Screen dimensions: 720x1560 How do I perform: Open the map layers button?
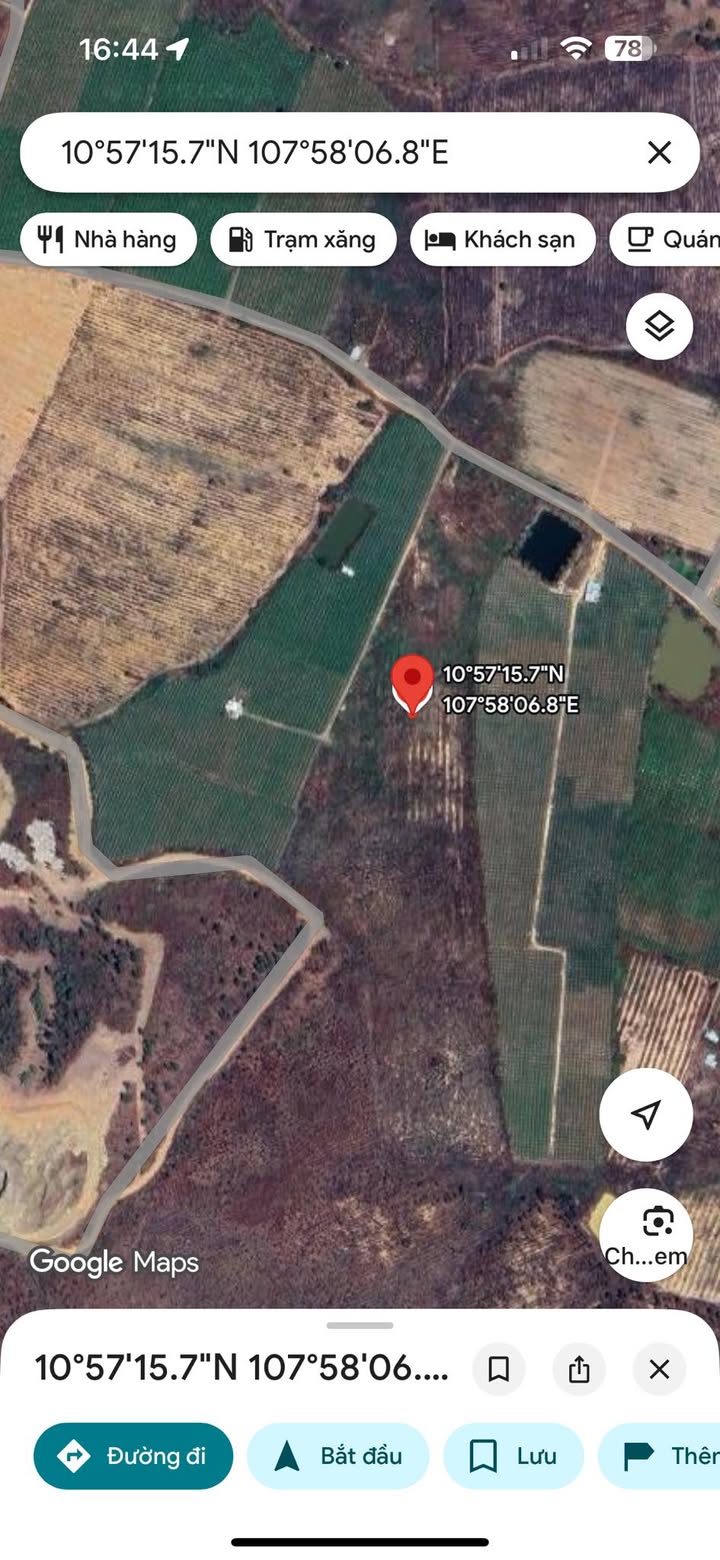tap(659, 326)
